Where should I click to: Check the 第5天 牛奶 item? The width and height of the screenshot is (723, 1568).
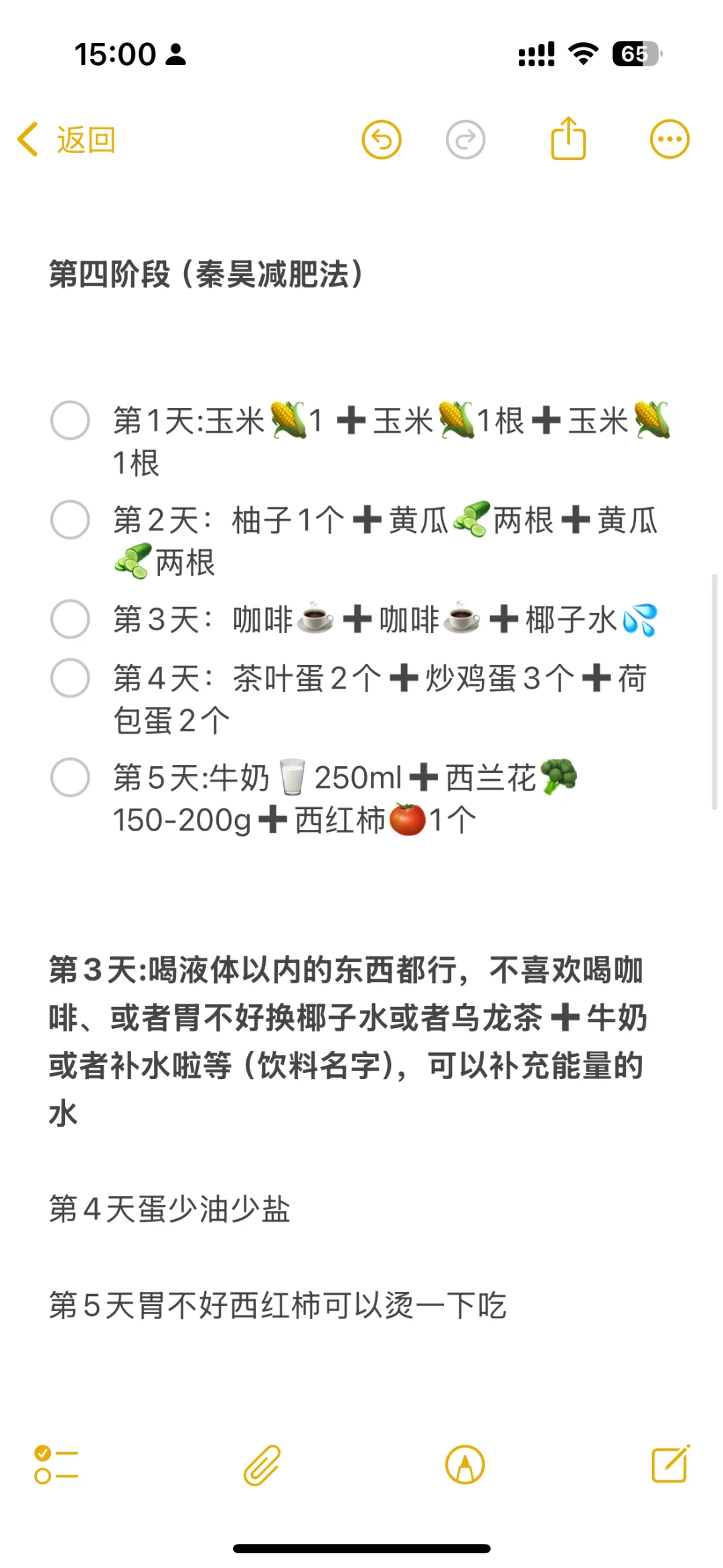click(x=70, y=777)
